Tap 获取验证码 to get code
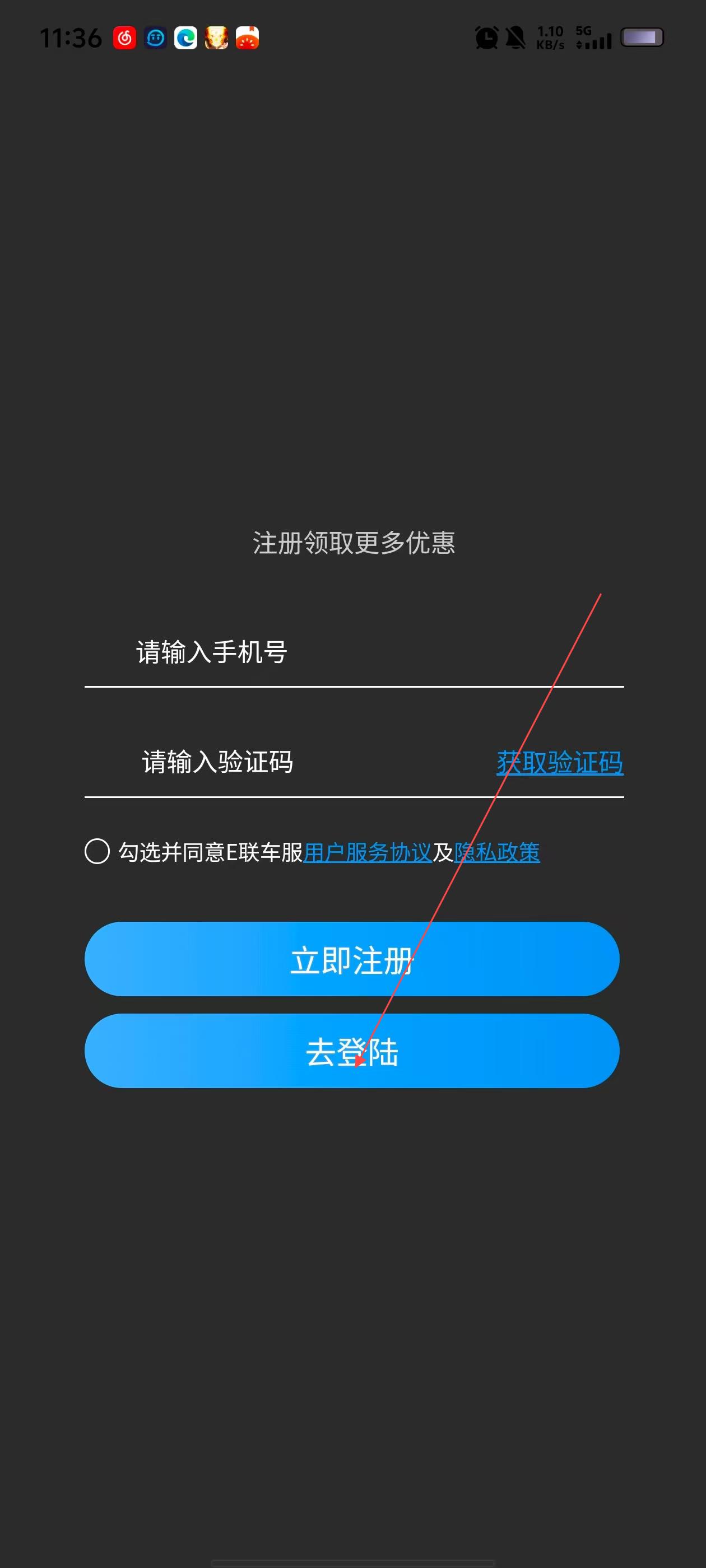This screenshot has height=1568, width=706. (x=559, y=763)
